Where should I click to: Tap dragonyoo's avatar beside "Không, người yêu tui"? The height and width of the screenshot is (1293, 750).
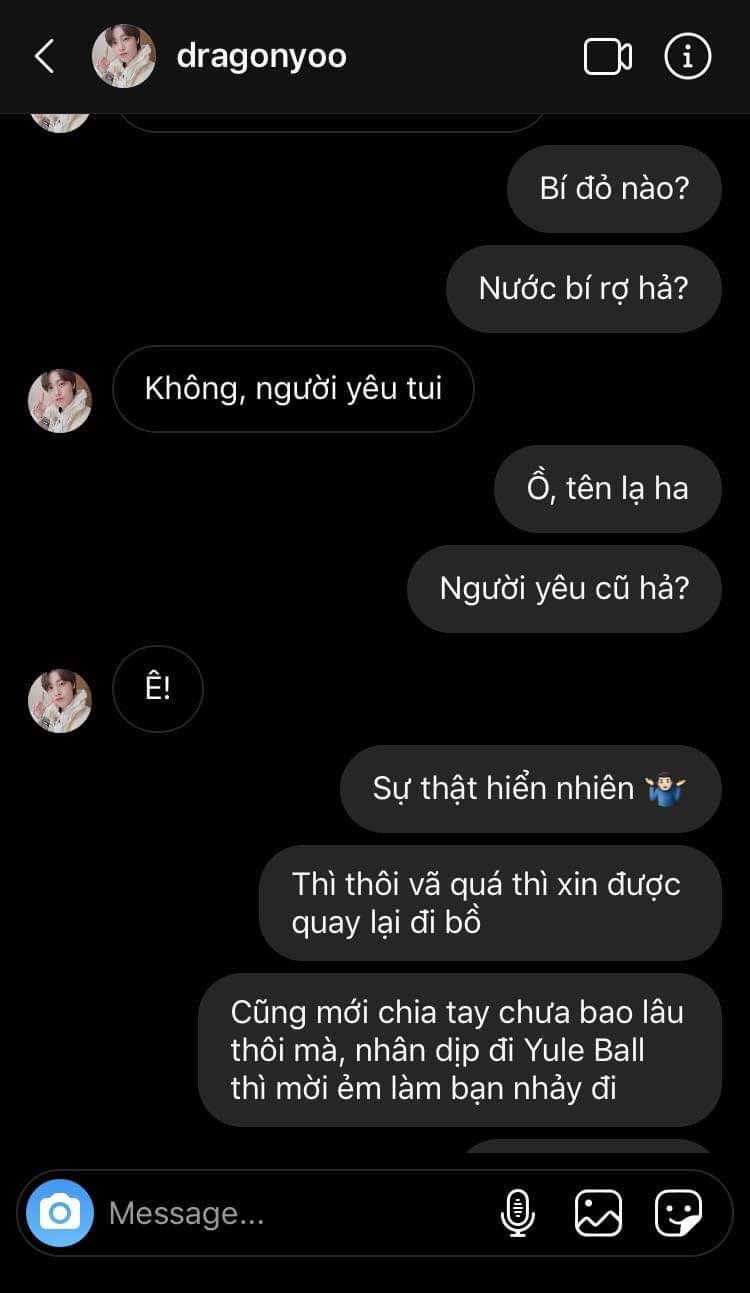[x=60, y=400]
